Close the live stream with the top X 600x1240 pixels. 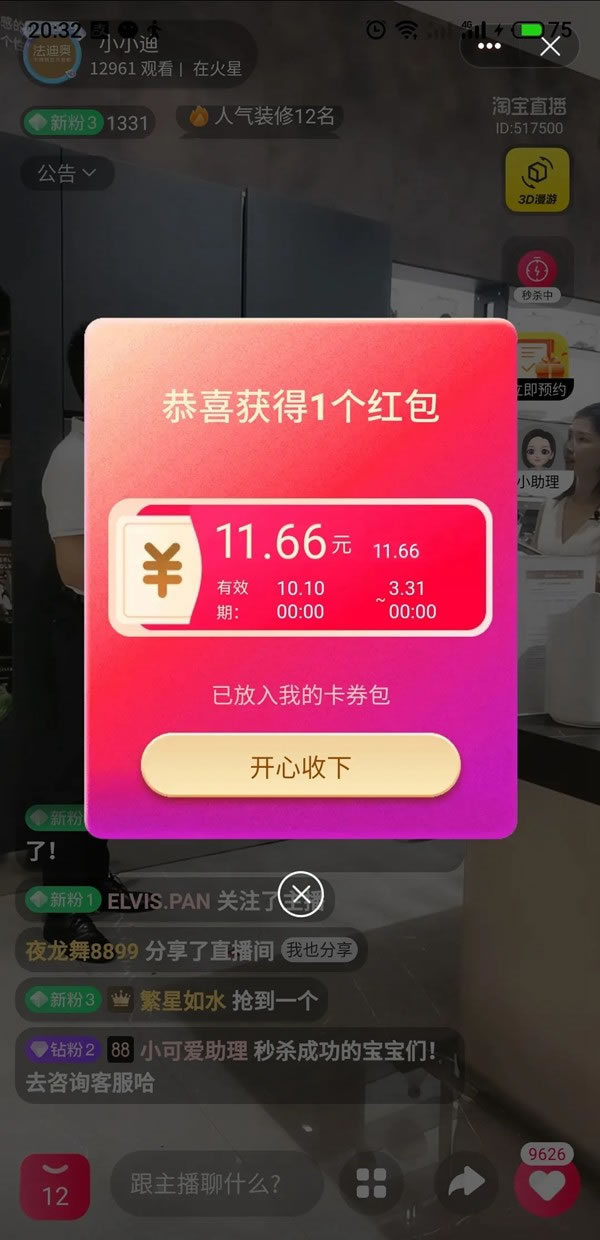549,46
